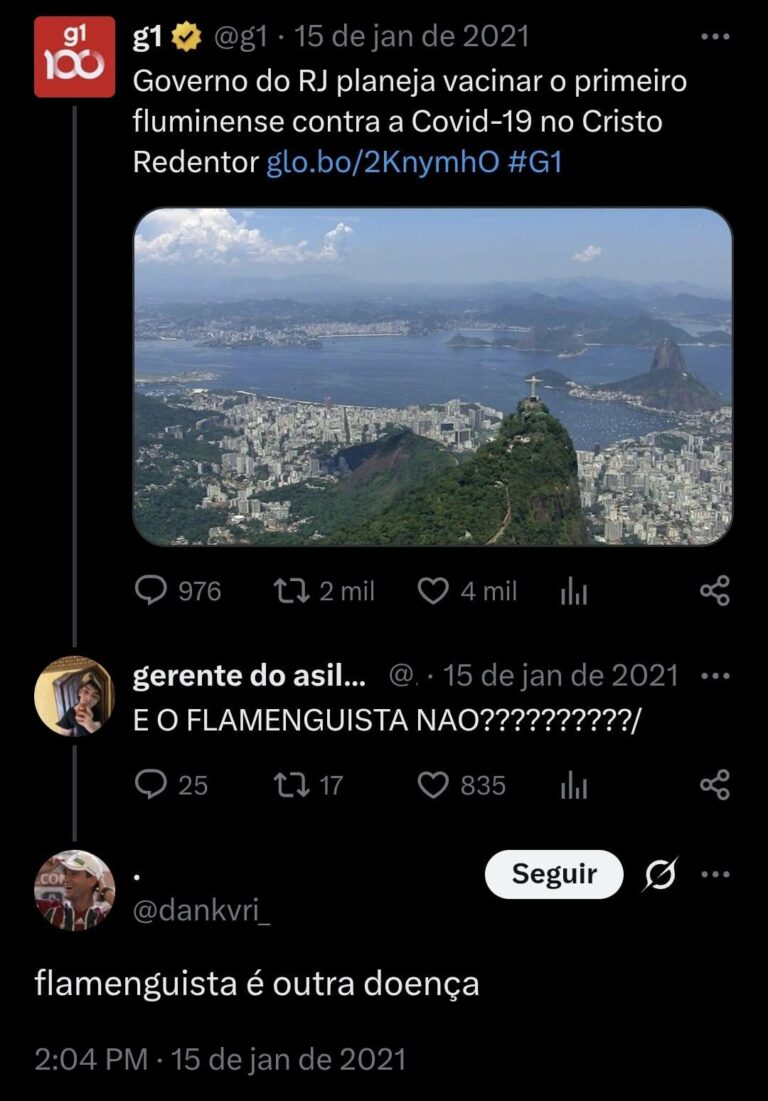768x1101 pixels.
Task: Open overflow menu on g1's post
Action: coord(715,37)
